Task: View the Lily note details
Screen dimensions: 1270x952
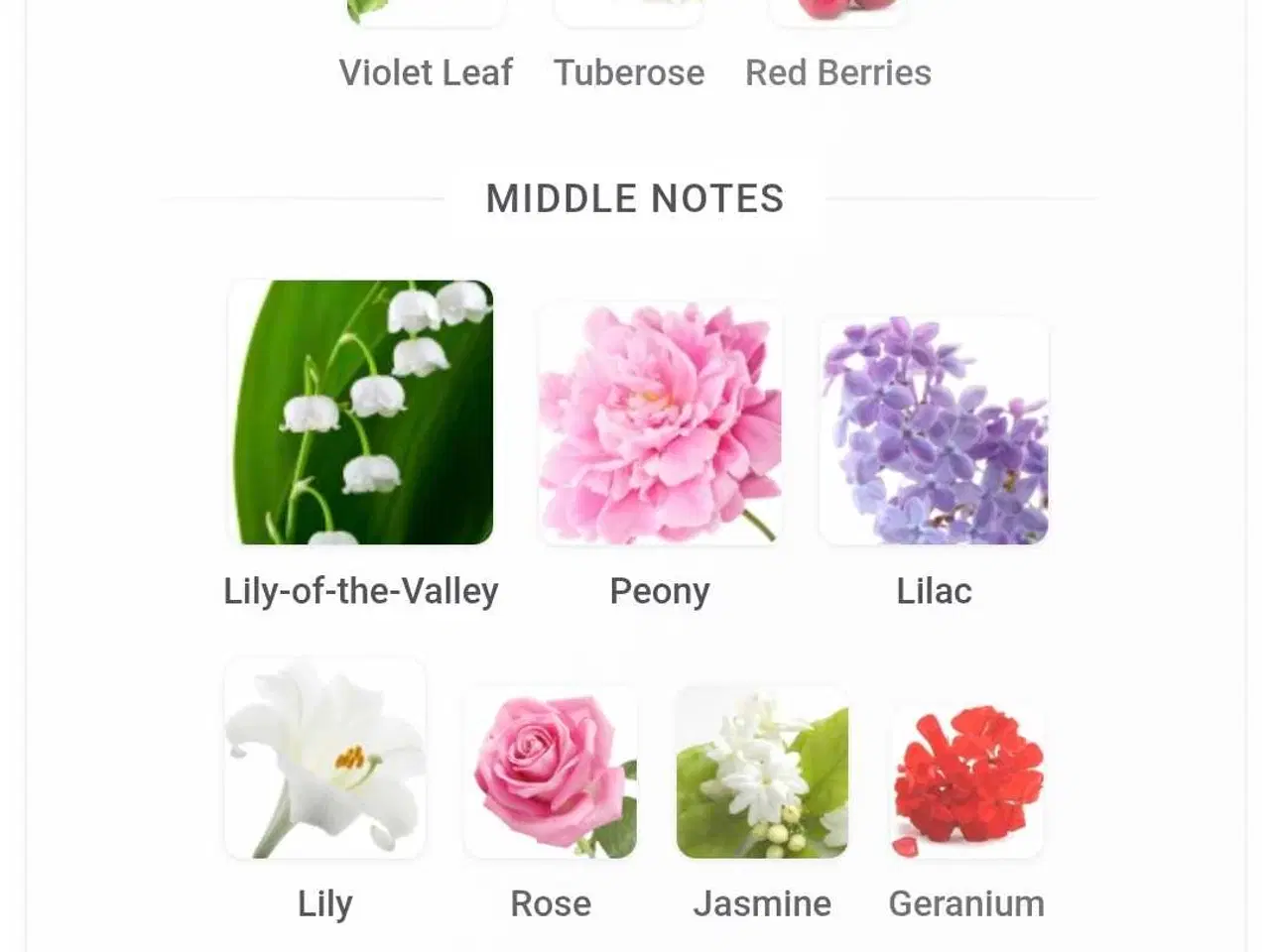Action: 325,759
